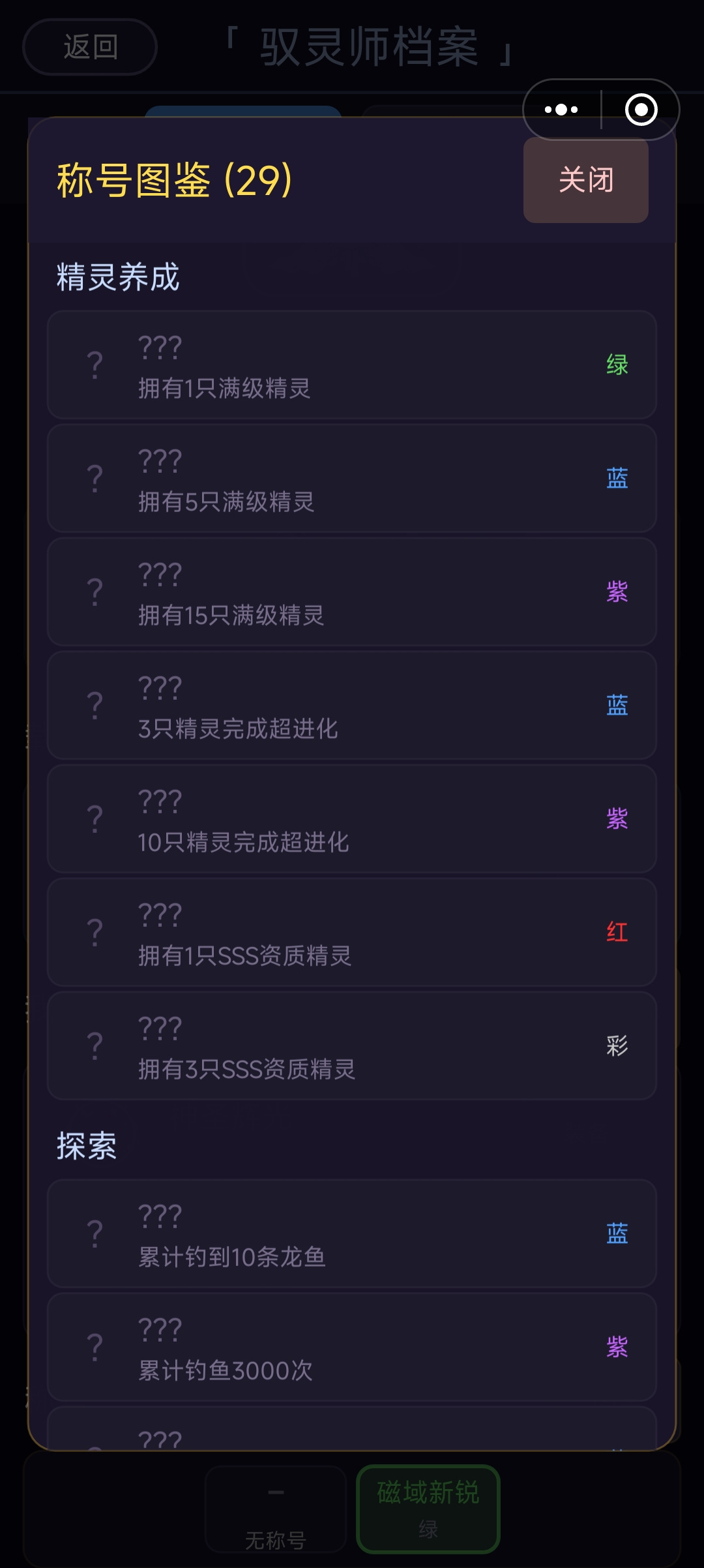Close the 称号图鉴 dialog
Image resolution: width=704 pixels, height=1568 pixels.
click(x=585, y=180)
